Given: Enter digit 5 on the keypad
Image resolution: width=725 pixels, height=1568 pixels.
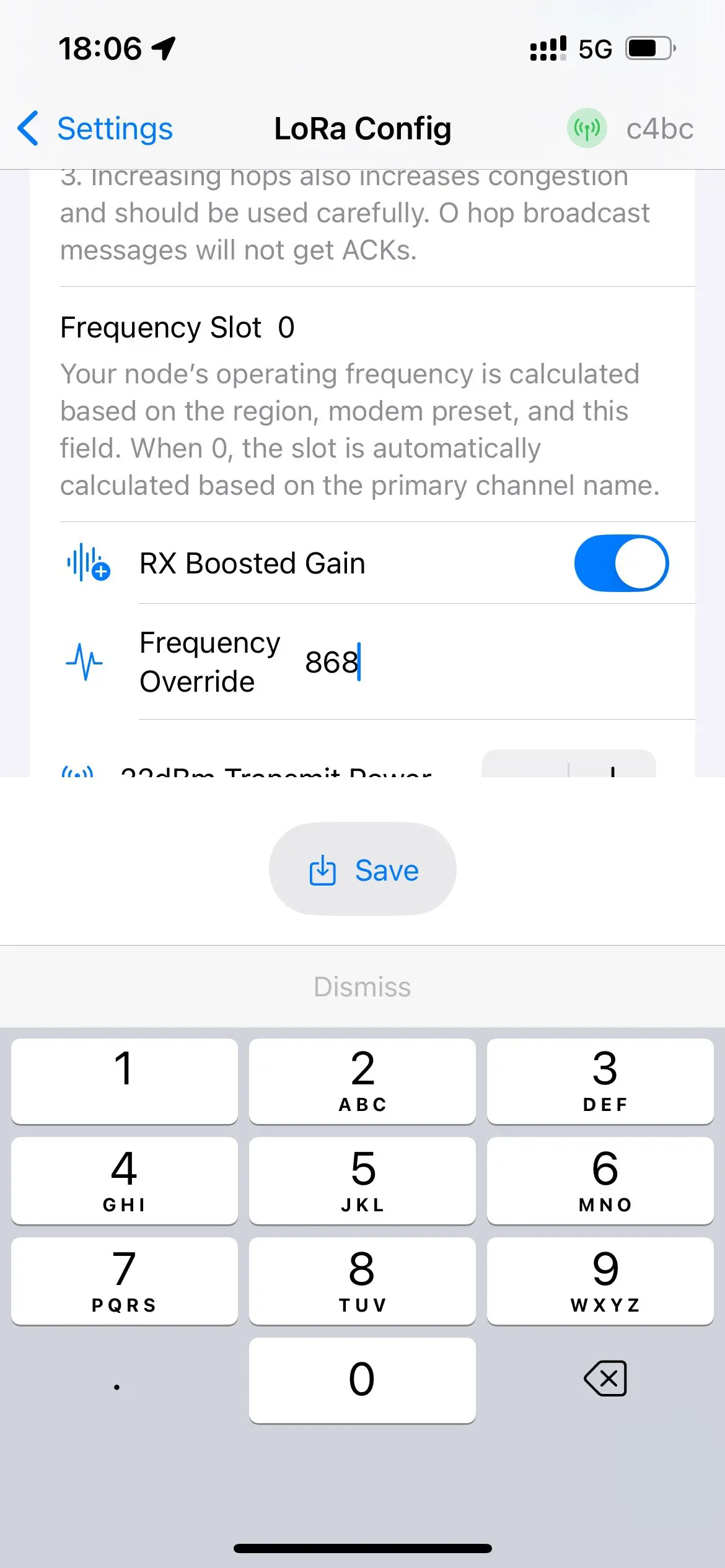Looking at the screenshot, I should click(x=362, y=1180).
